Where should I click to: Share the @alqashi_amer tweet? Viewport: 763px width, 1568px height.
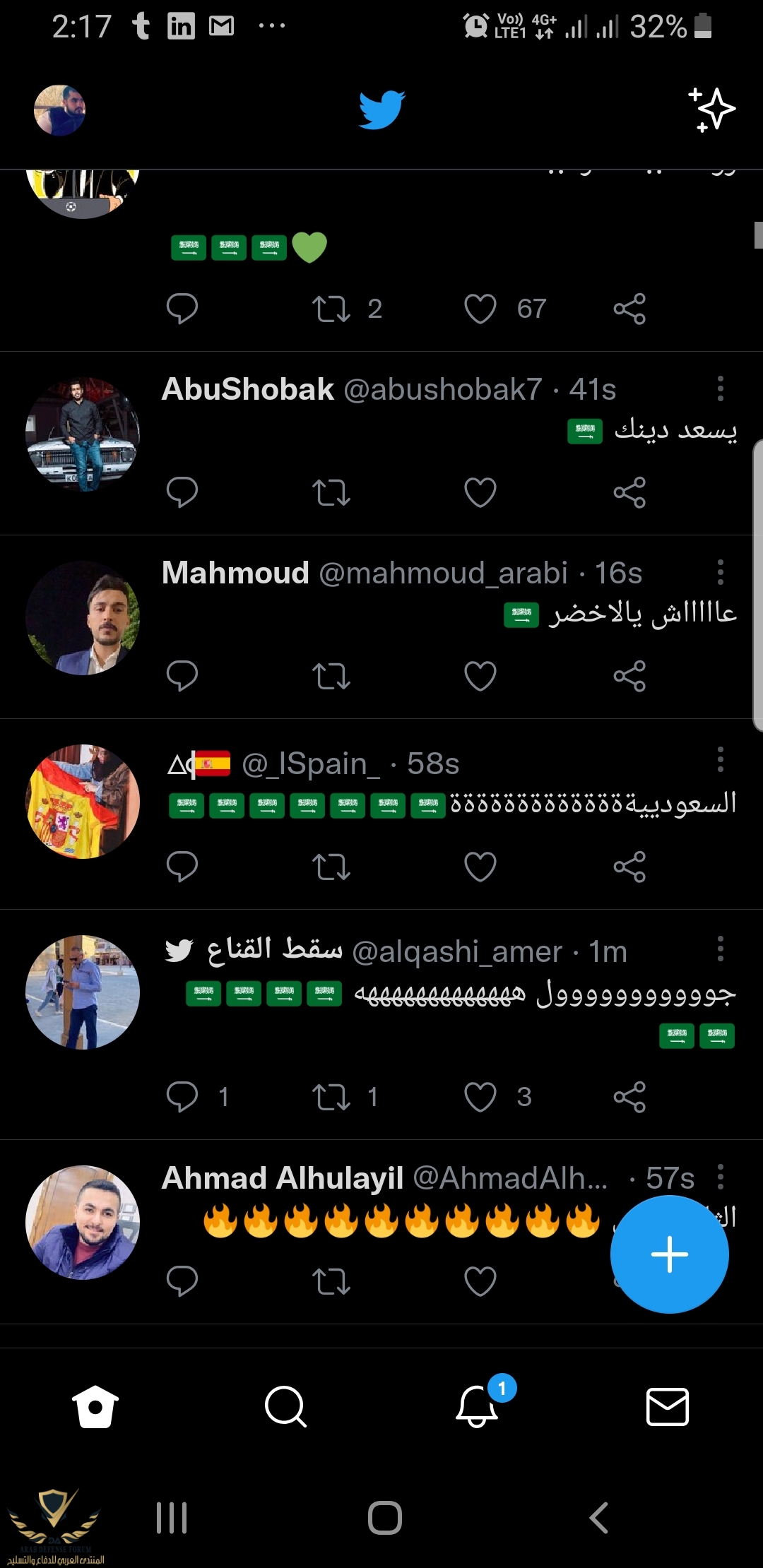[x=629, y=1097]
